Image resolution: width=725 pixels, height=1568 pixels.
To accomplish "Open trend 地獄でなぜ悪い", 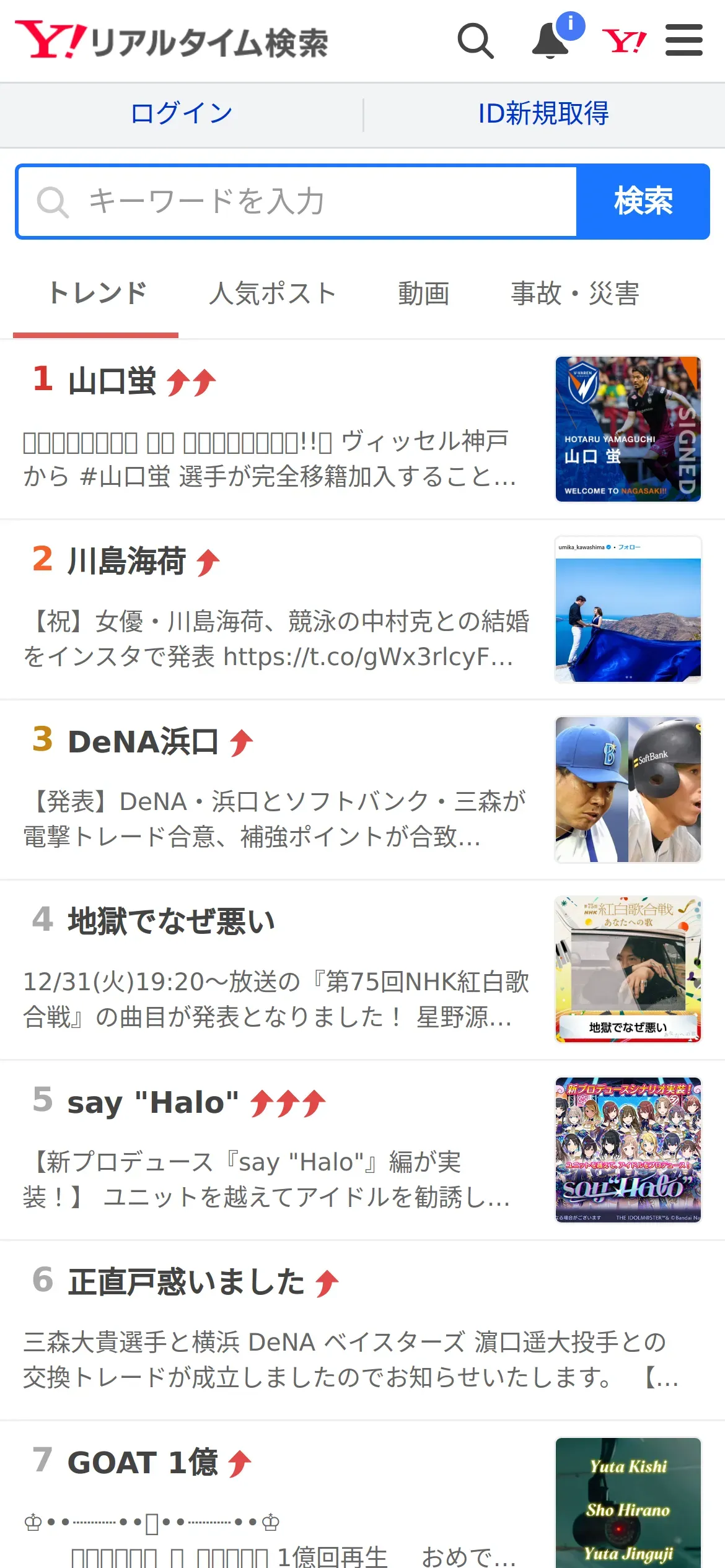I will click(x=171, y=921).
